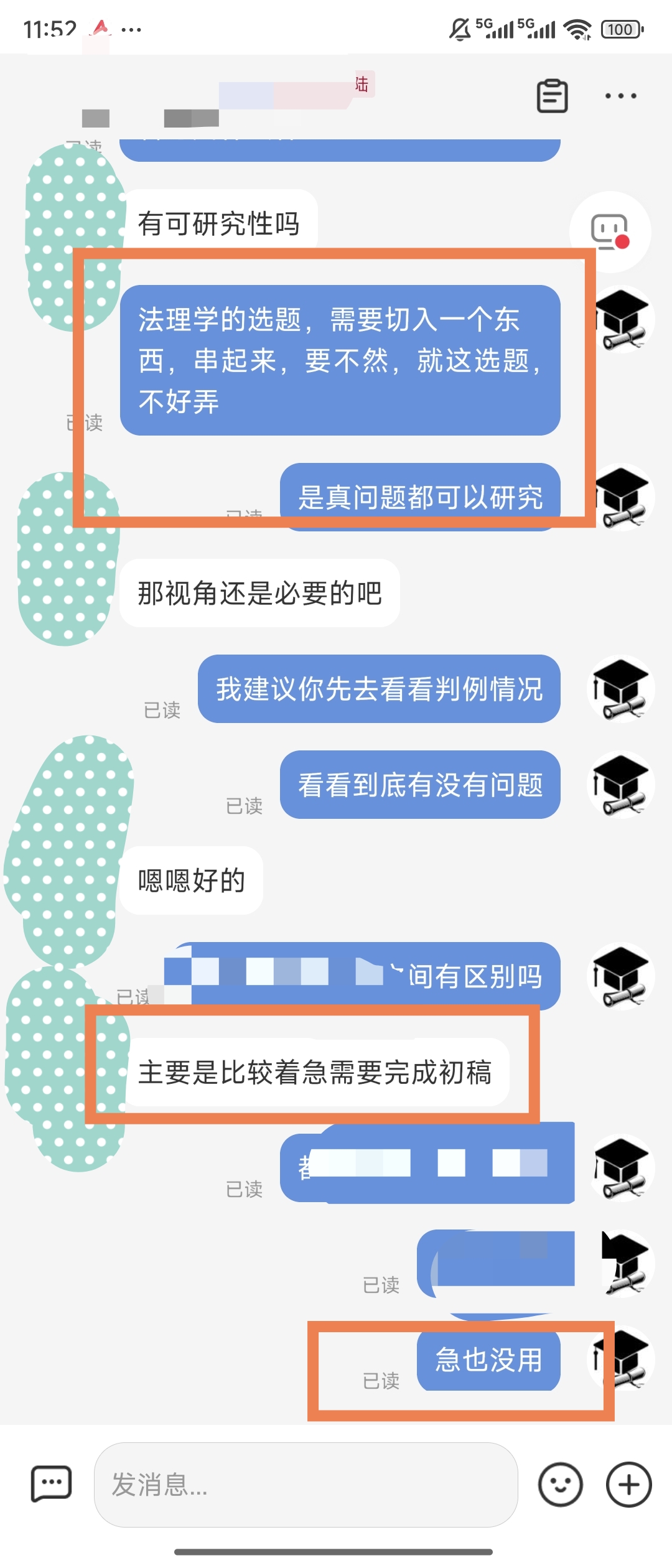Viewport: 672px width, 1568px height.
Task: Focus the 发消息 message input field
Action: tap(305, 1485)
